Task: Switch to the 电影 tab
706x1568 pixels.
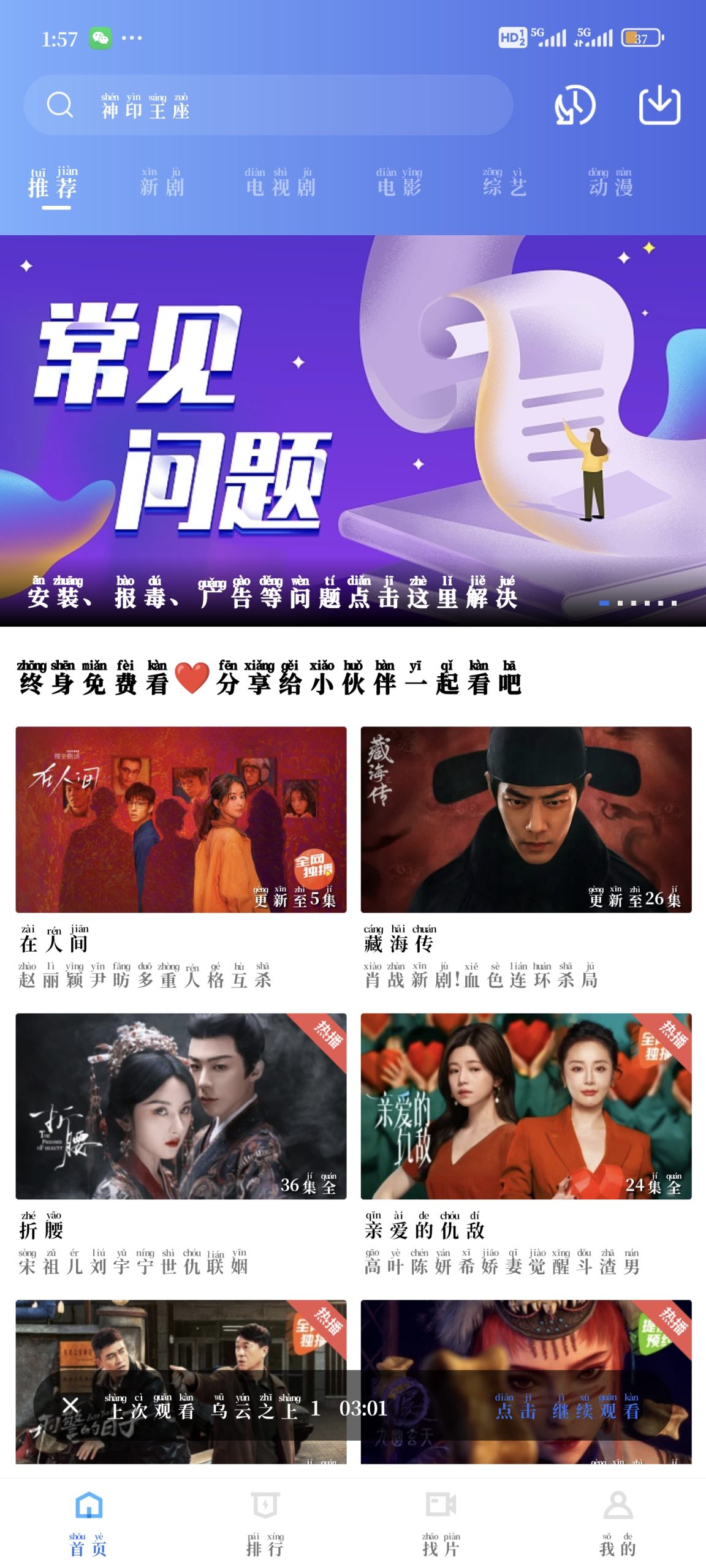Action: click(399, 184)
